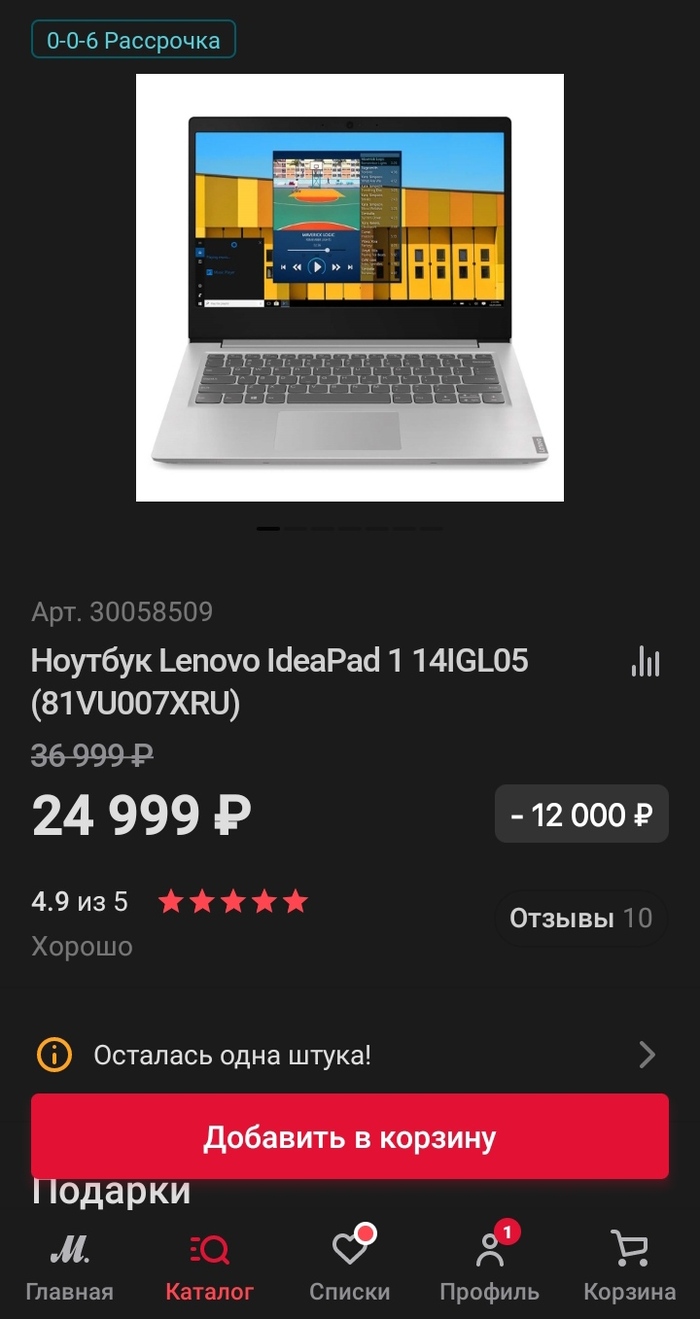
Task: Expand the Осталась одна штука notice
Action: [349, 1054]
